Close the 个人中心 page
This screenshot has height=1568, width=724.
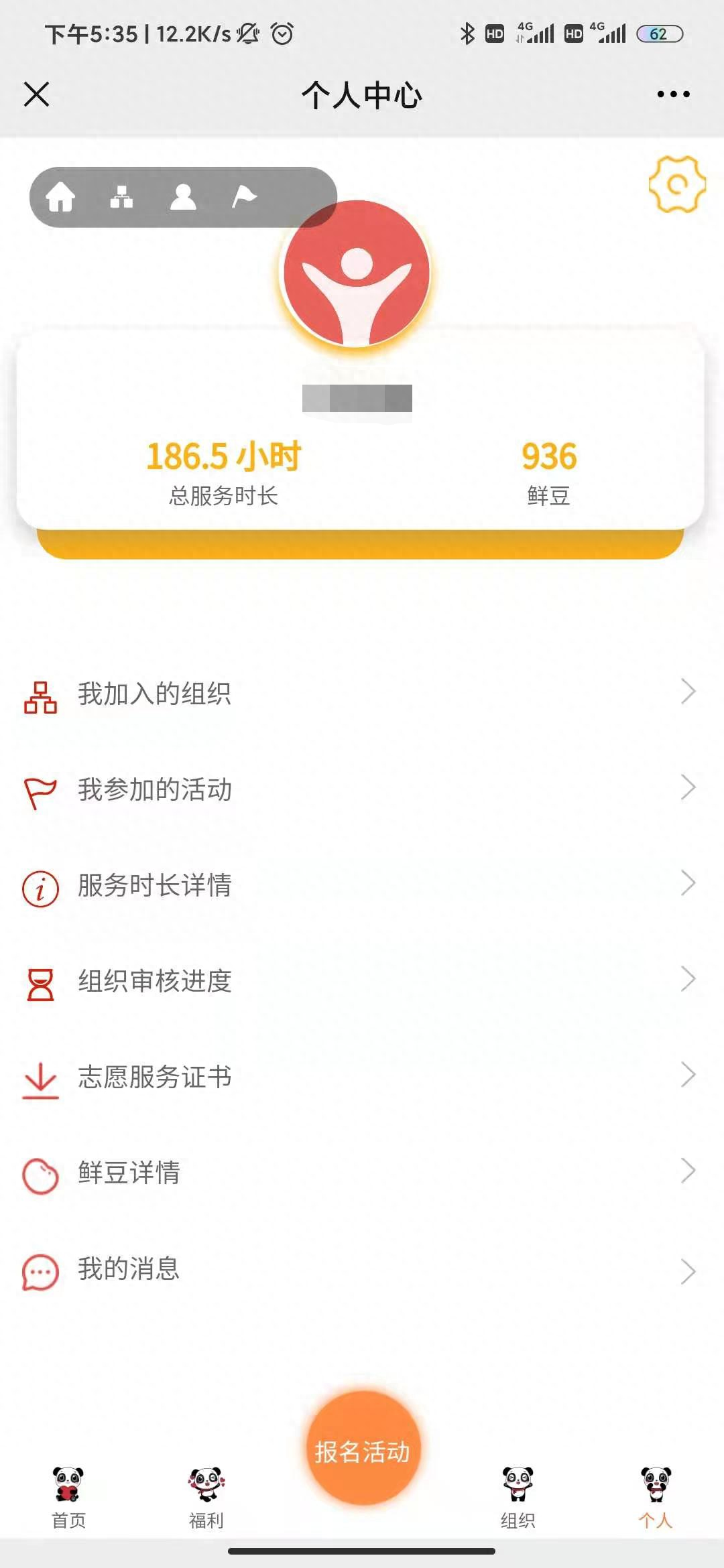click(37, 94)
